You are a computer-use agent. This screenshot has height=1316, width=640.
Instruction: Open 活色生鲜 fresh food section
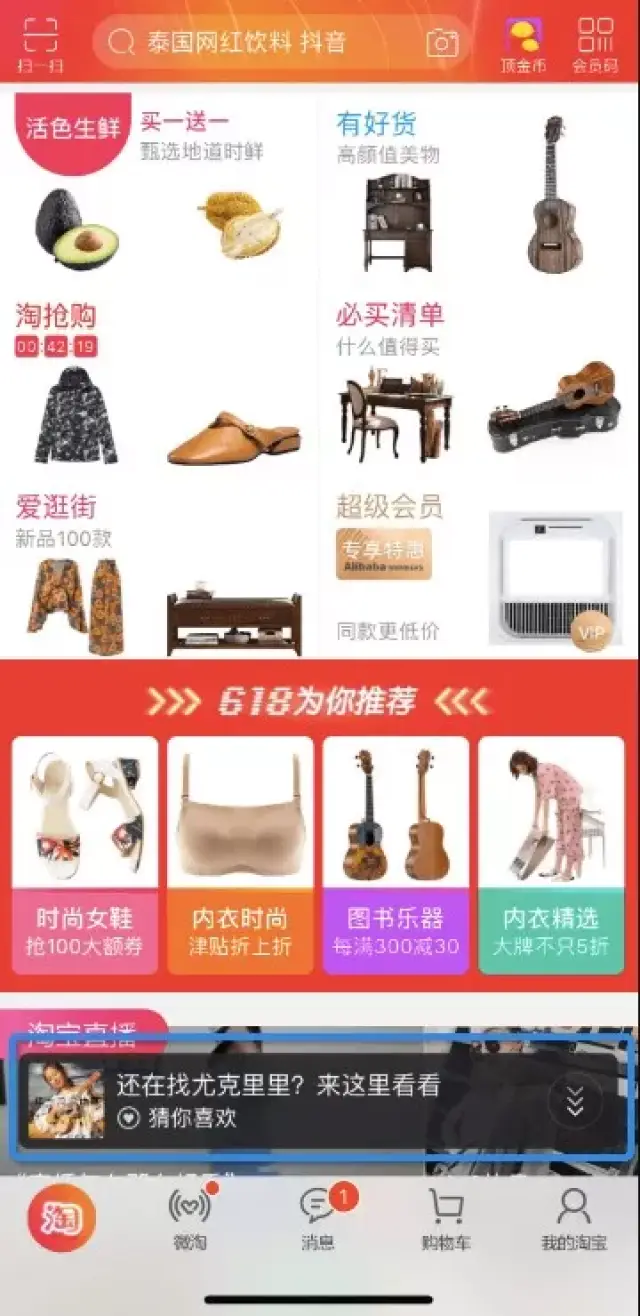pos(72,130)
